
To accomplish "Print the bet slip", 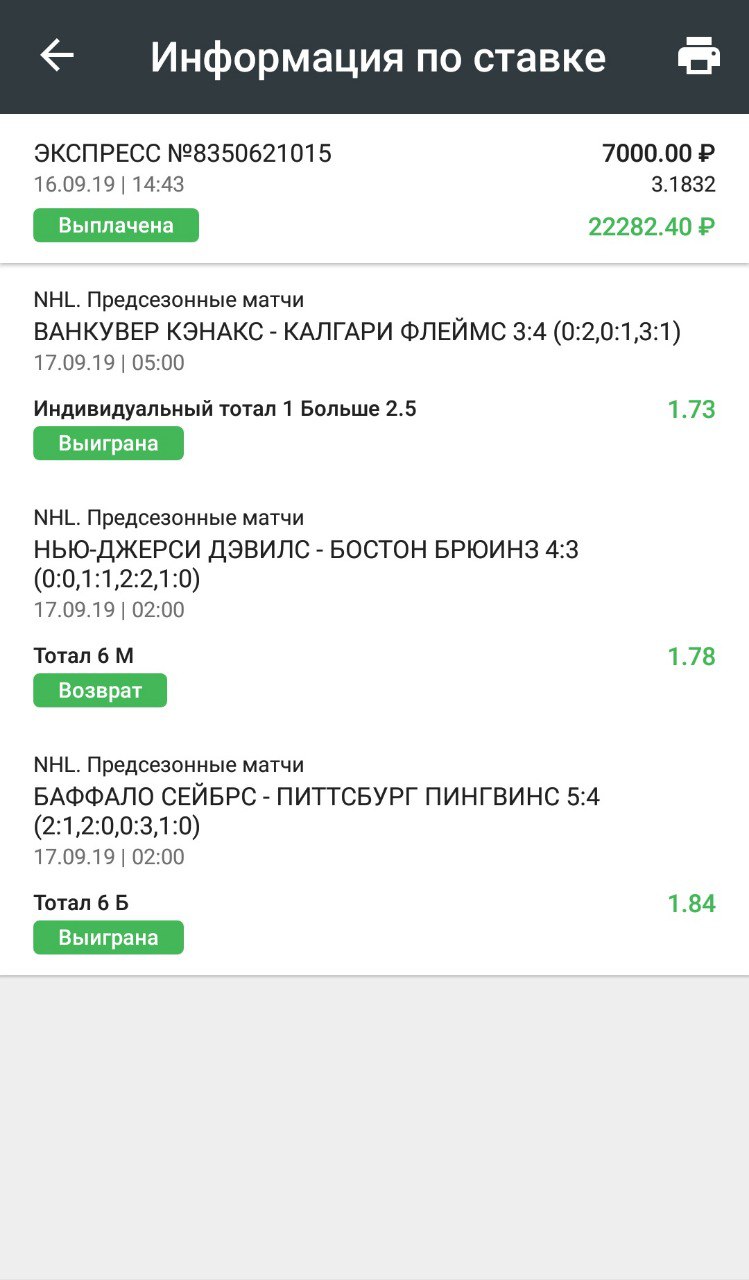I will (x=698, y=56).
